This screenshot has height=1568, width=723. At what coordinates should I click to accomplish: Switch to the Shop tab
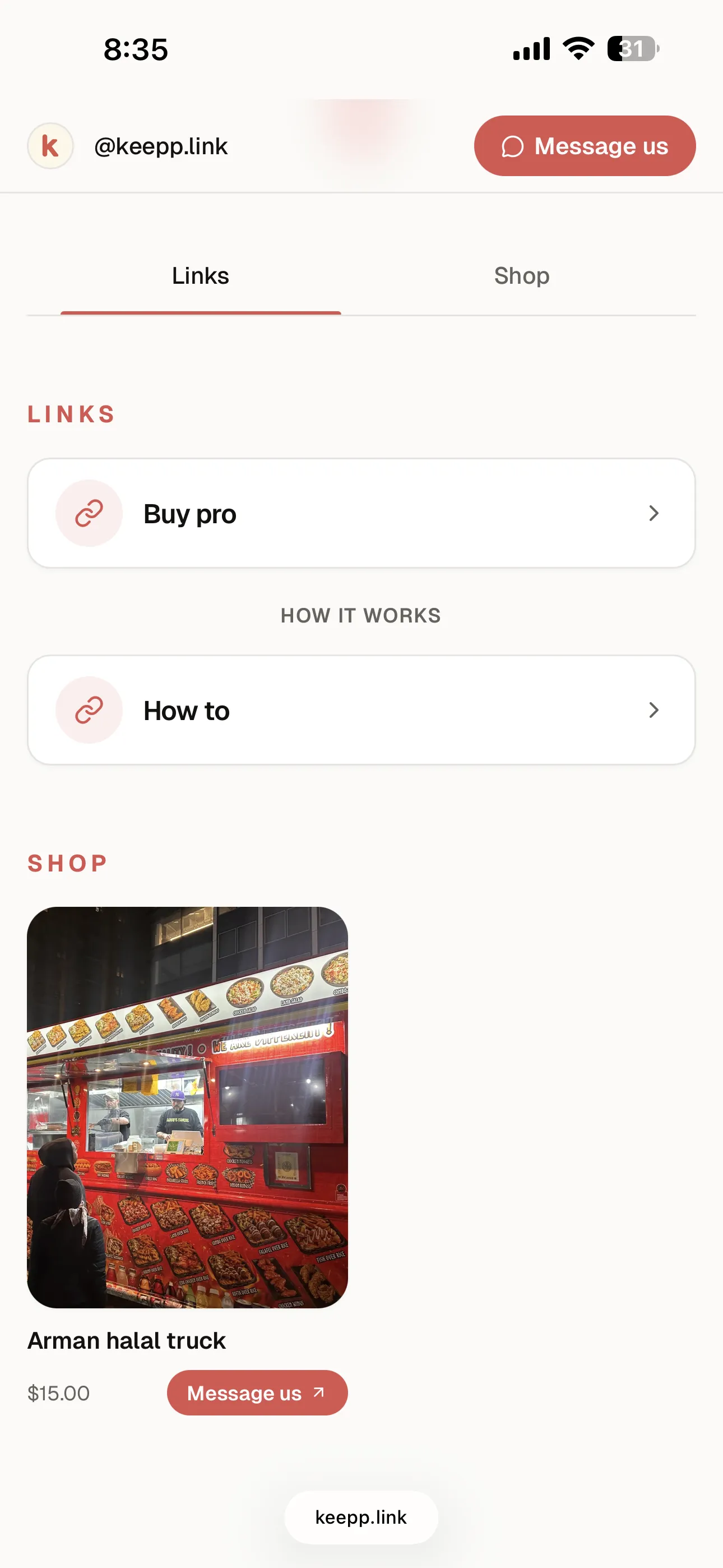pyautogui.click(x=522, y=276)
